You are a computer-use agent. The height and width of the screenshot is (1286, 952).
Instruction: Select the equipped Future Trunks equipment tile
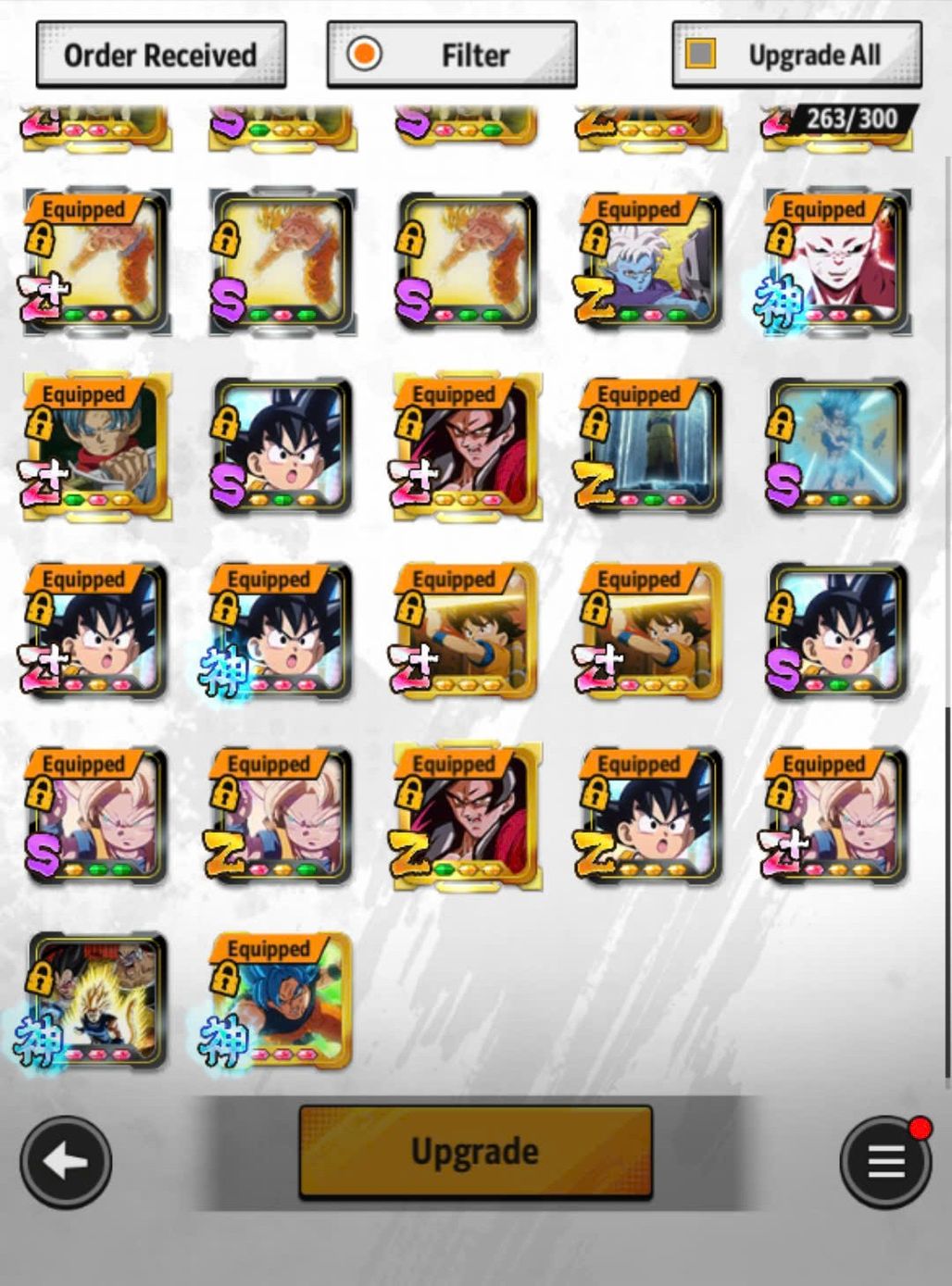[x=97, y=447]
